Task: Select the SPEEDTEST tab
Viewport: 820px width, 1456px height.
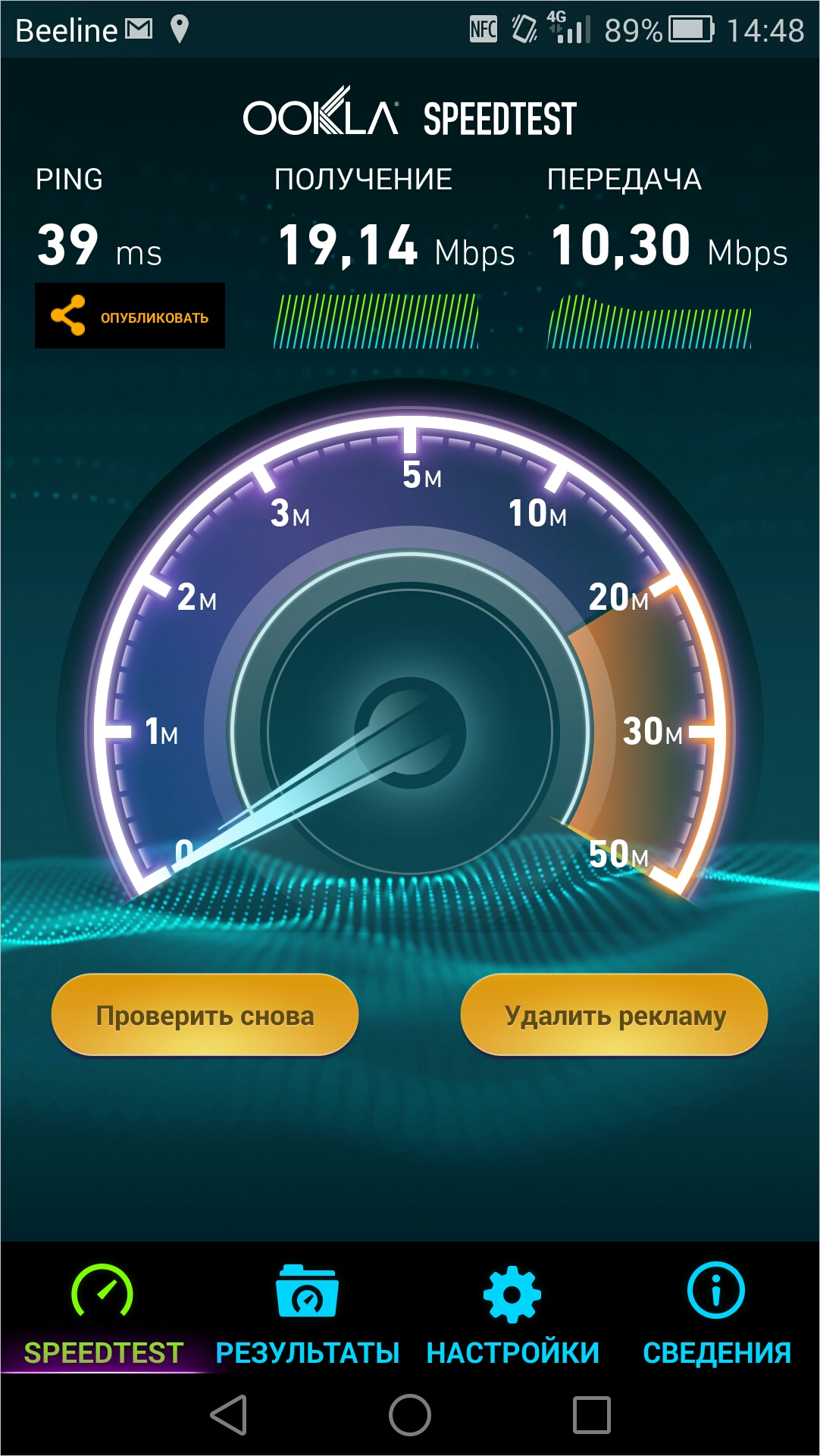Action: 103,1316
